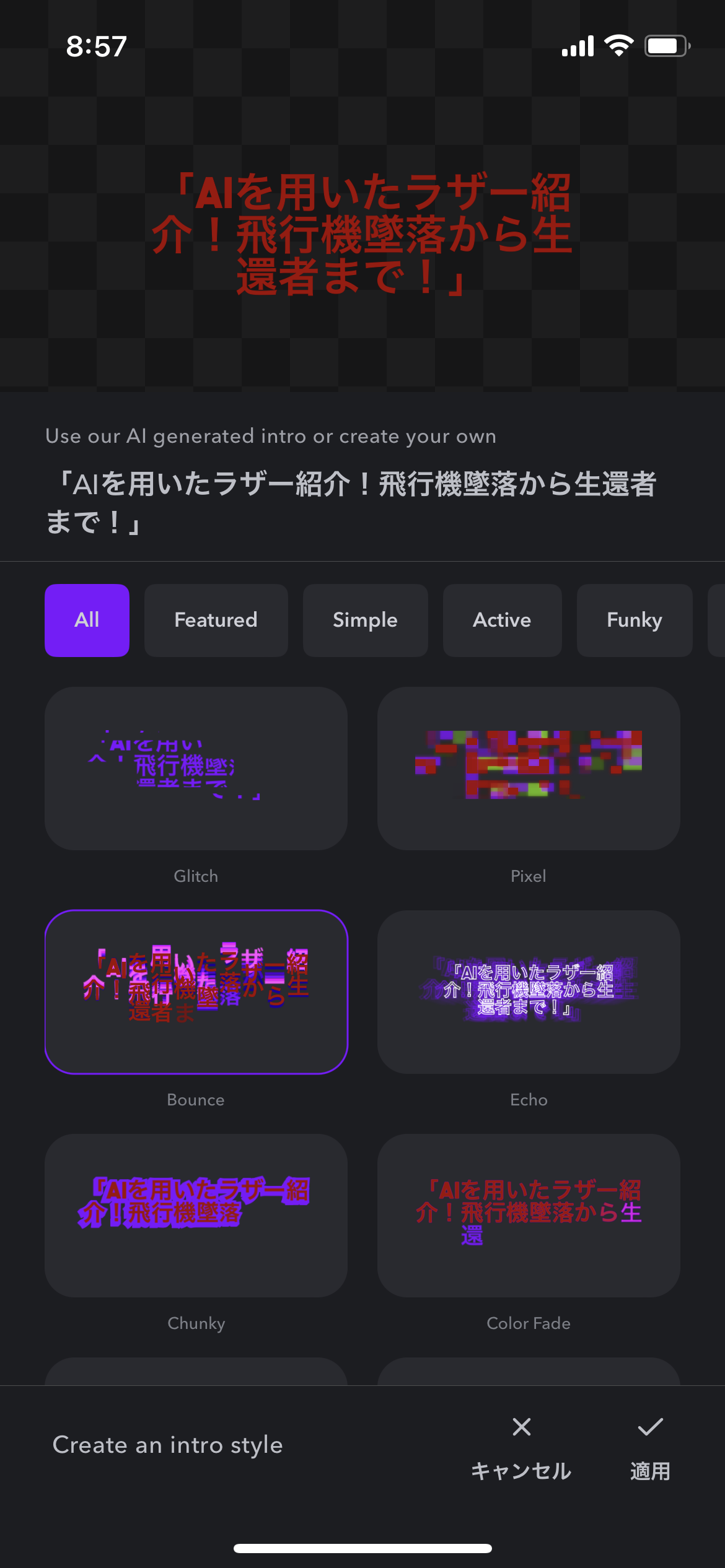Select the All category chip
725x1568 pixels.
[x=87, y=620]
